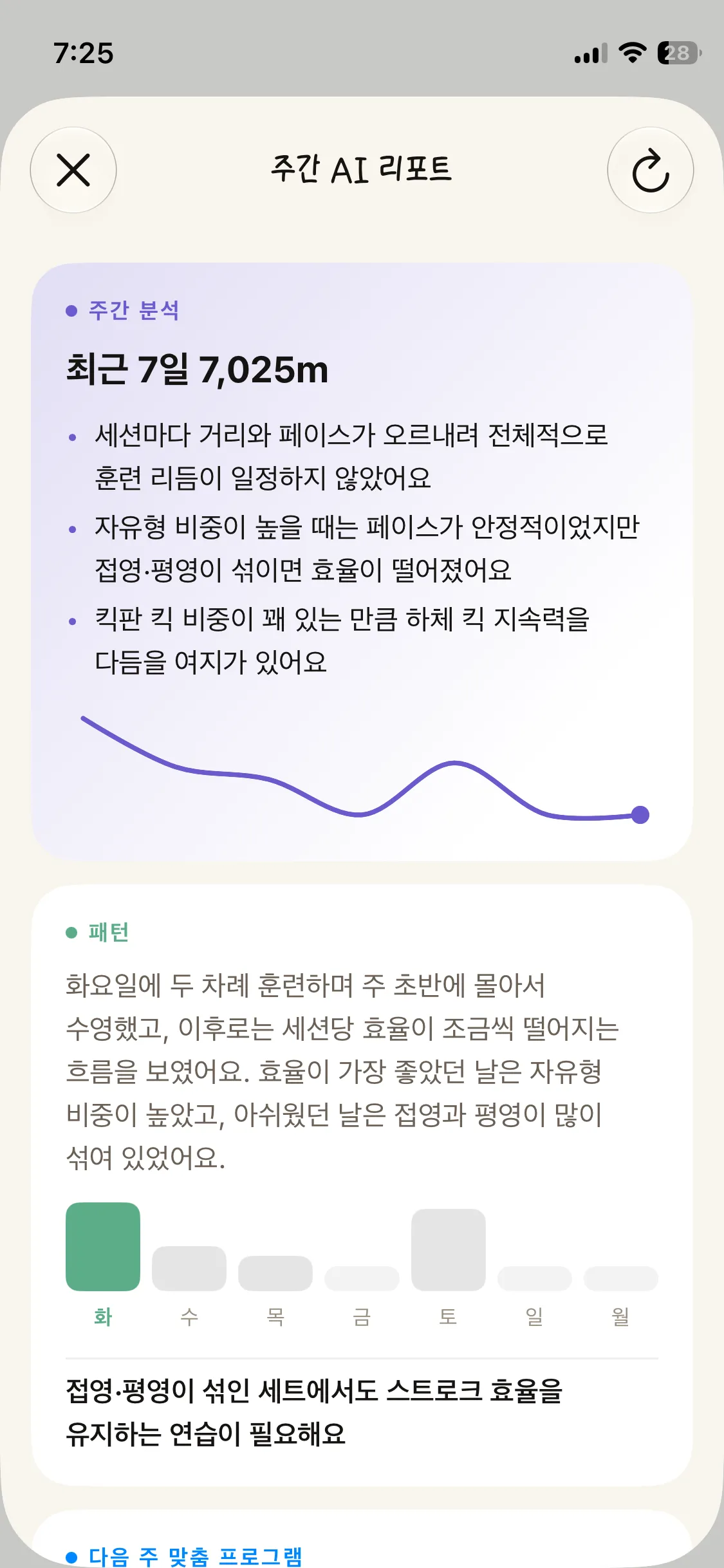724x1568 pixels.
Task: Close the weekly AI report
Action: point(73,170)
